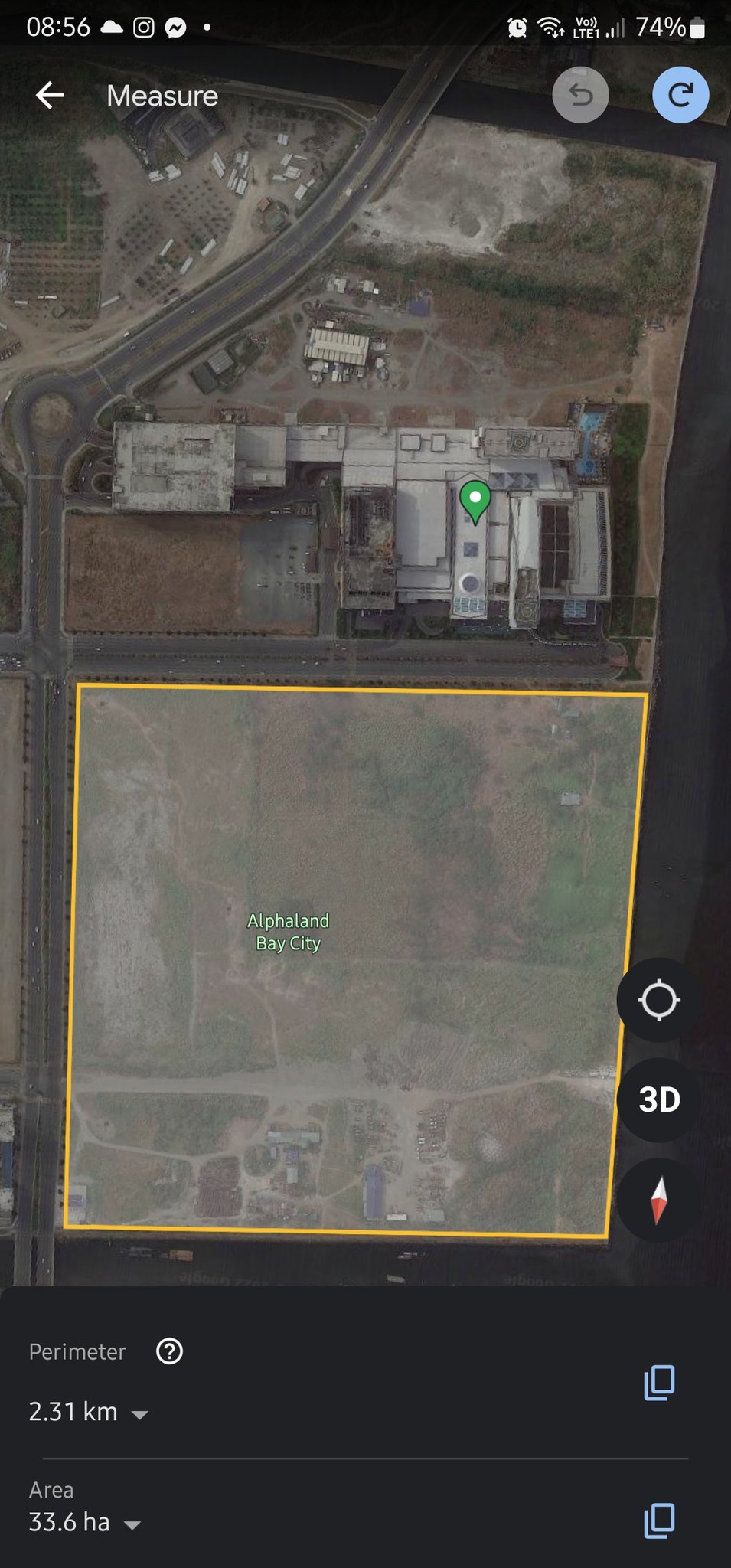Screen dimensions: 731x1568
Task: Undo the last measurement point
Action: pos(580,96)
